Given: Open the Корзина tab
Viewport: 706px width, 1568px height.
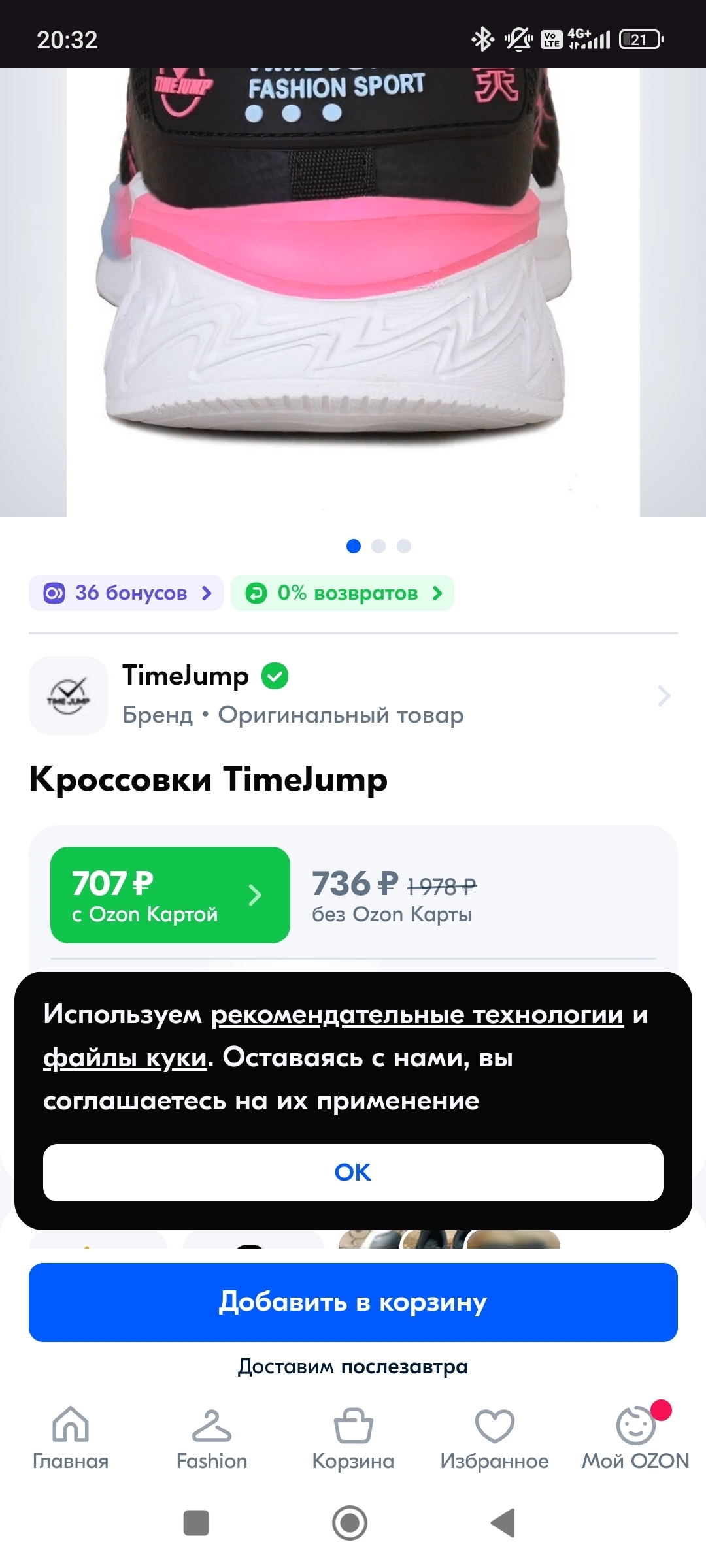Looking at the screenshot, I should [x=353, y=1439].
